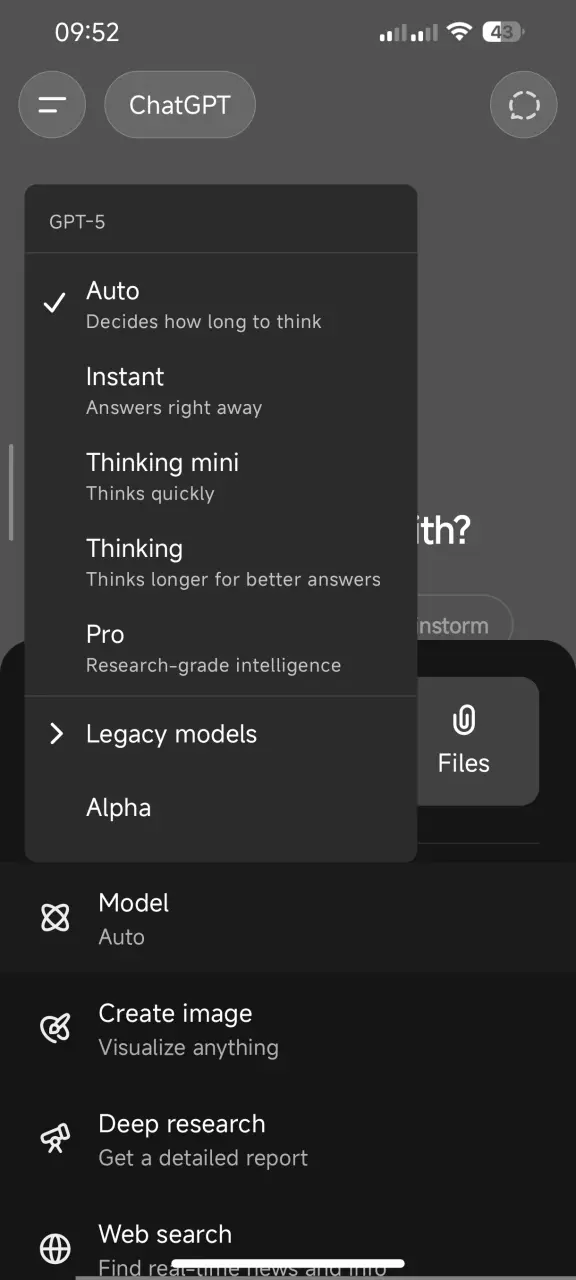Expand the Legacy models submenu
576x1280 pixels.
[x=220, y=734]
